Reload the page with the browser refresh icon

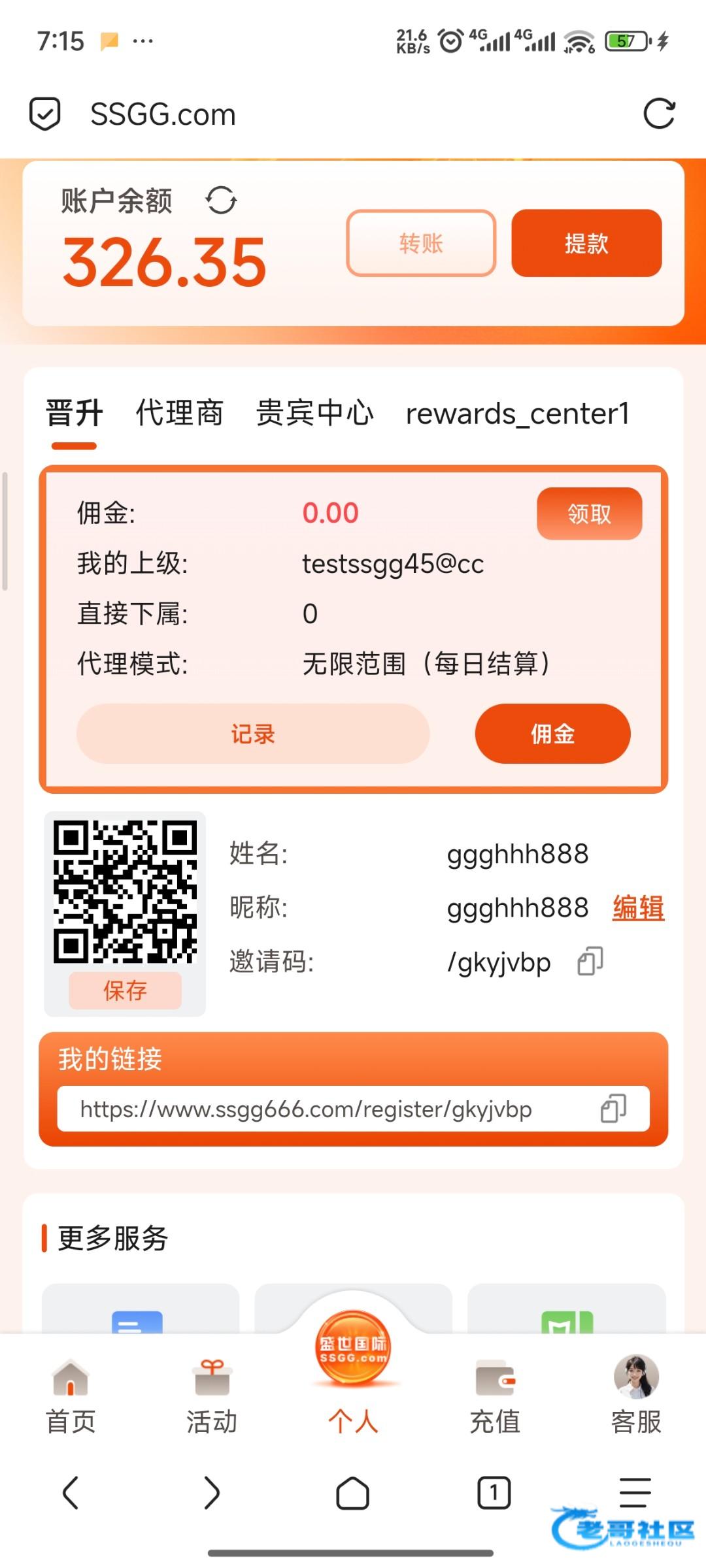pos(658,114)
